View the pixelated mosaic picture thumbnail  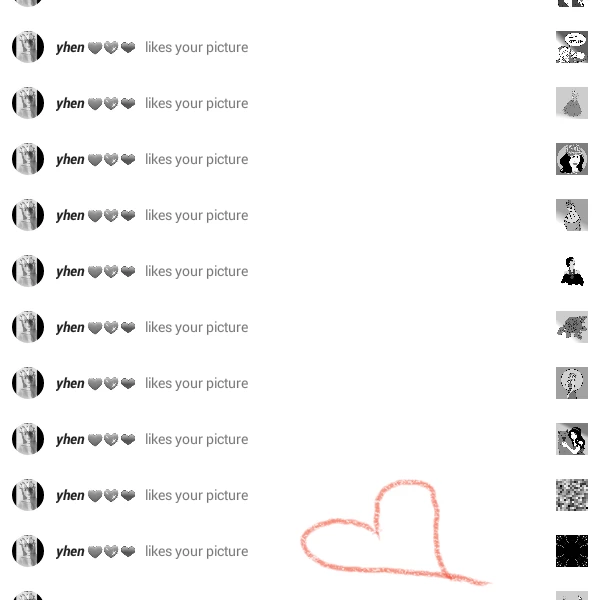coord(572,495)
